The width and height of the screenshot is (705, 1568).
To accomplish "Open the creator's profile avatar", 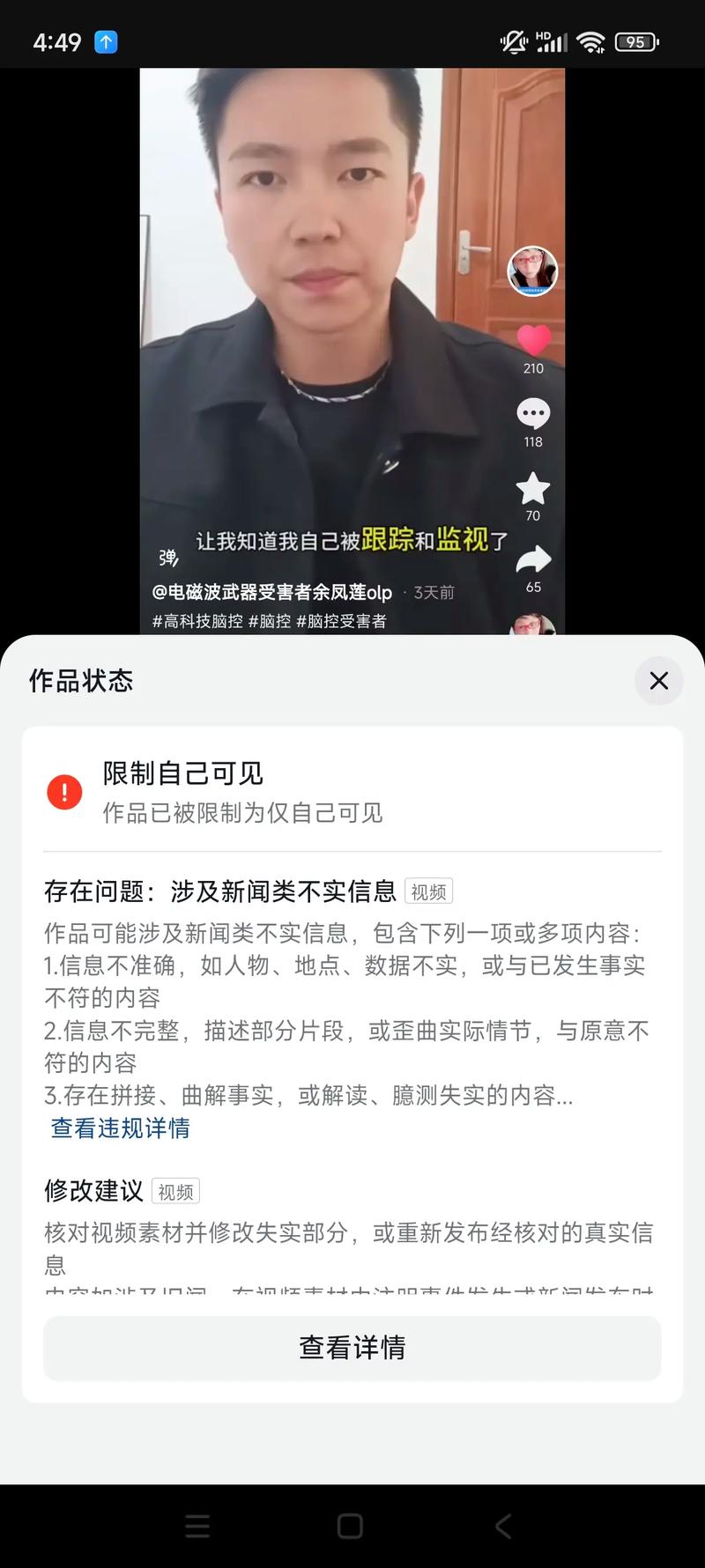I will click(533, 270).
